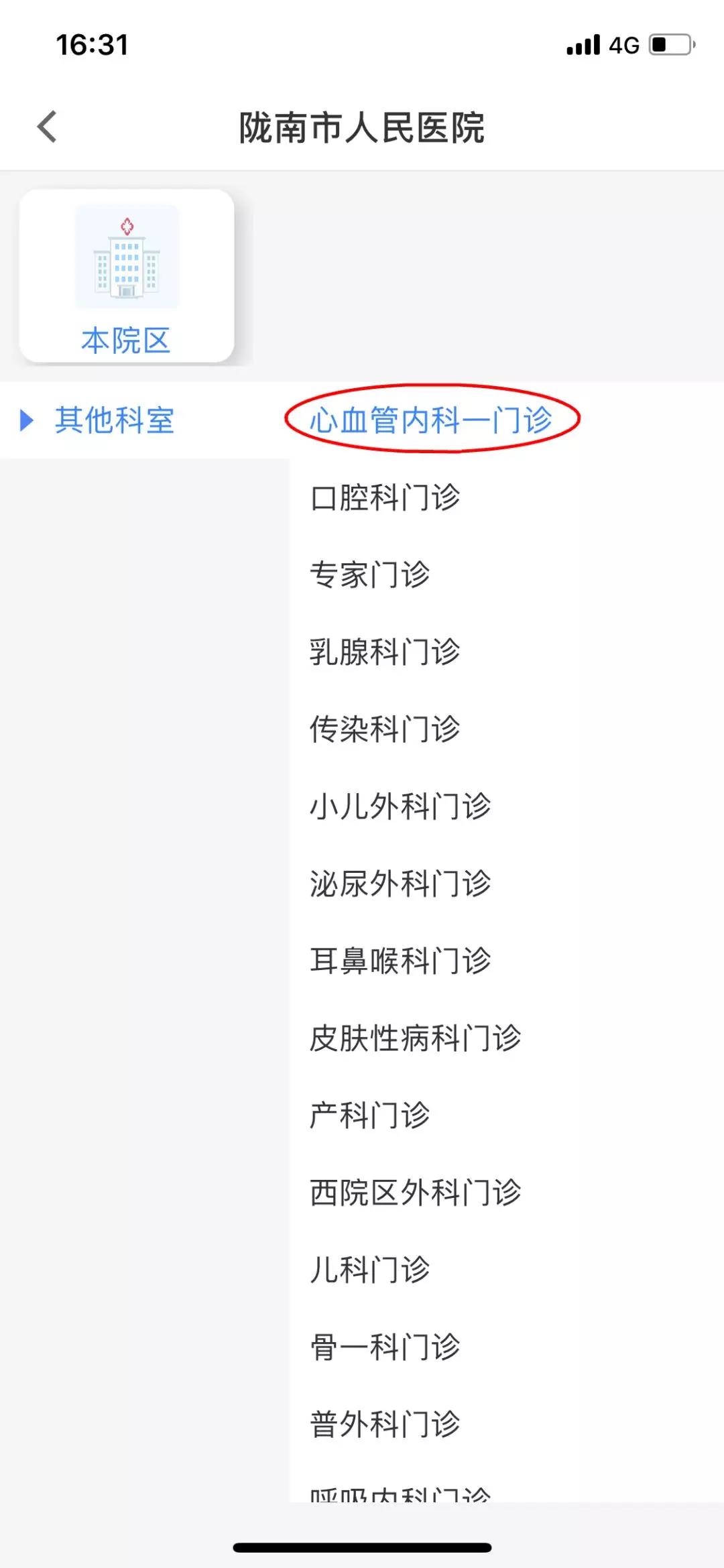This screenshot has width=724, height=1568.
Task: Open 泌尿外科门诊 department
Action: click(400, 883)
